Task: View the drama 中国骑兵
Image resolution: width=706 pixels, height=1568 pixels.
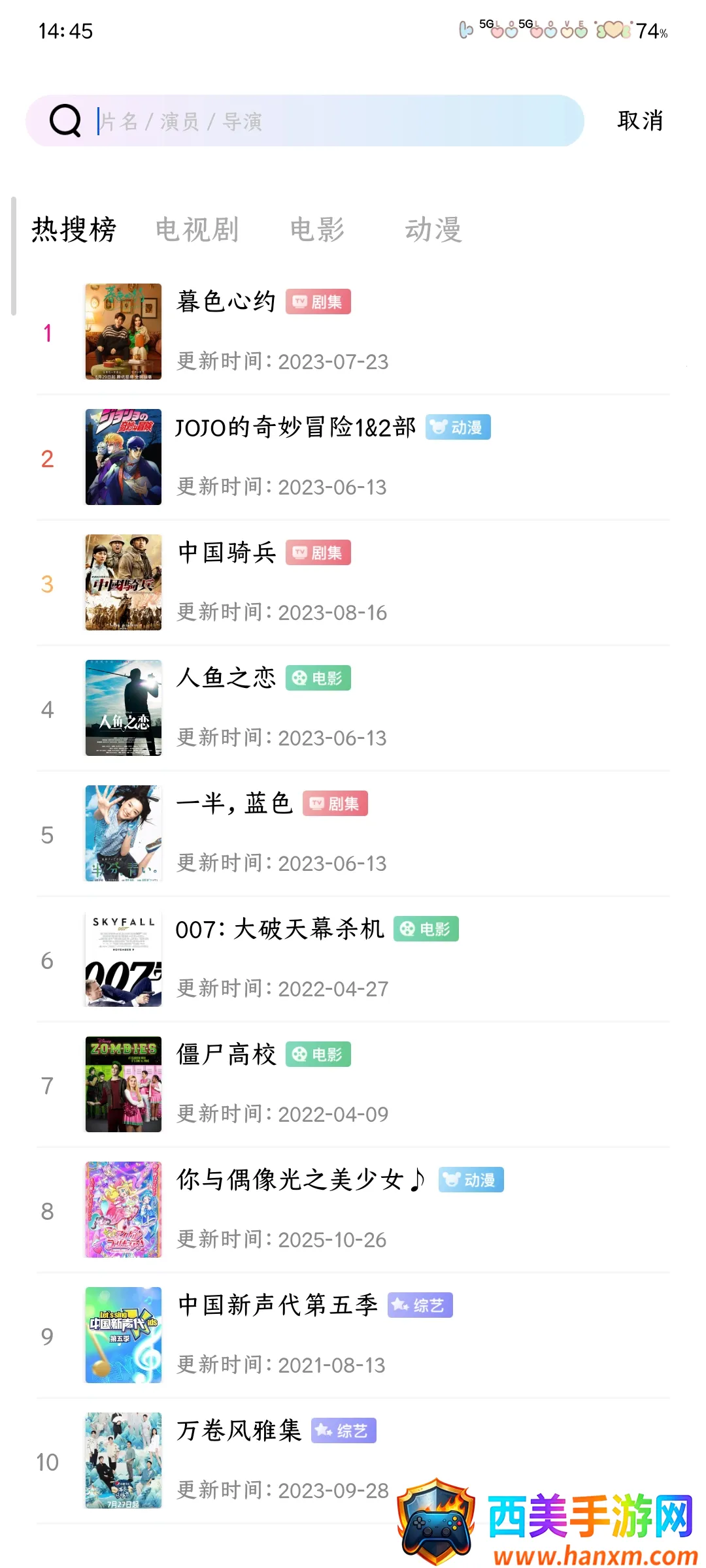Action: pyautogui.click(x=227, y=553)
